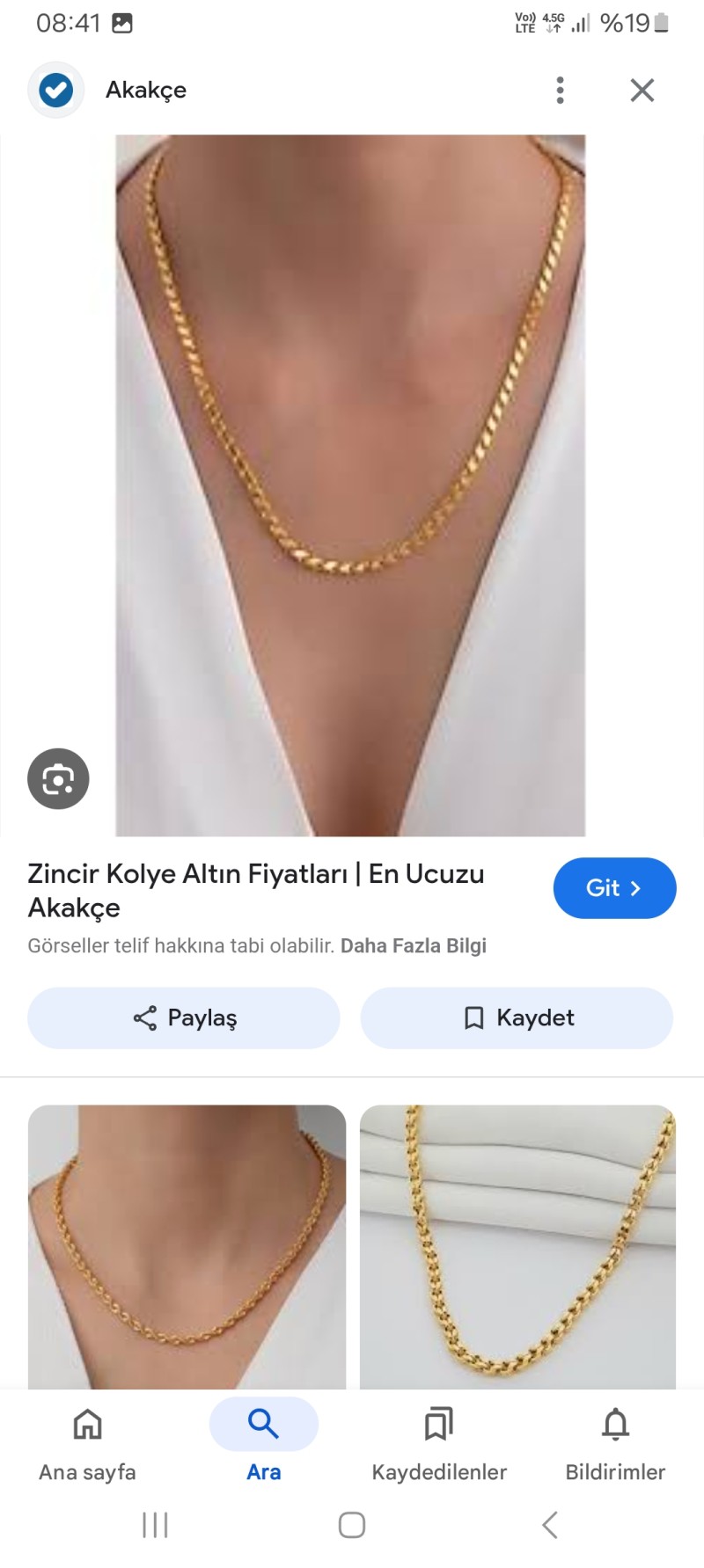Search this image with Lens
Image resolution: width=704 pixels, height=1568 pixels.
tap(58, 778)
